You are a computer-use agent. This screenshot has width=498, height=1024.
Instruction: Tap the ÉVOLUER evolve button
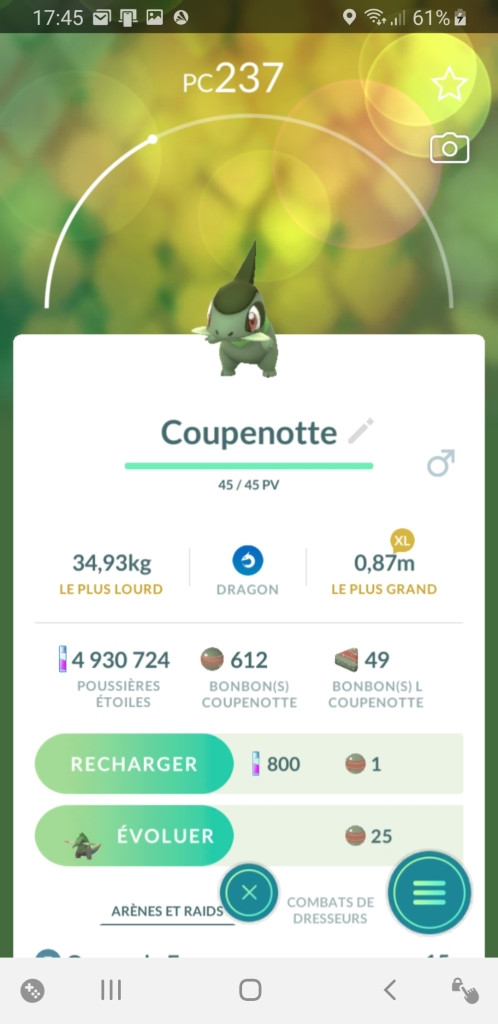click(x=134, y=836)
